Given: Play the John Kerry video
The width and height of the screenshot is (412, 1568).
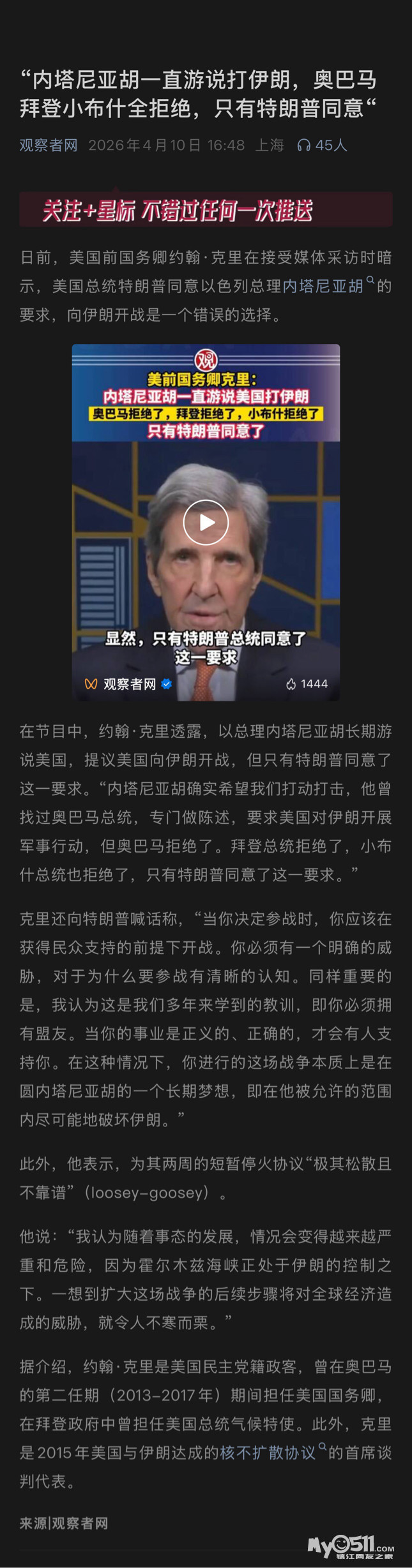Looking at the screenshot, I should [x=206, y=522].
